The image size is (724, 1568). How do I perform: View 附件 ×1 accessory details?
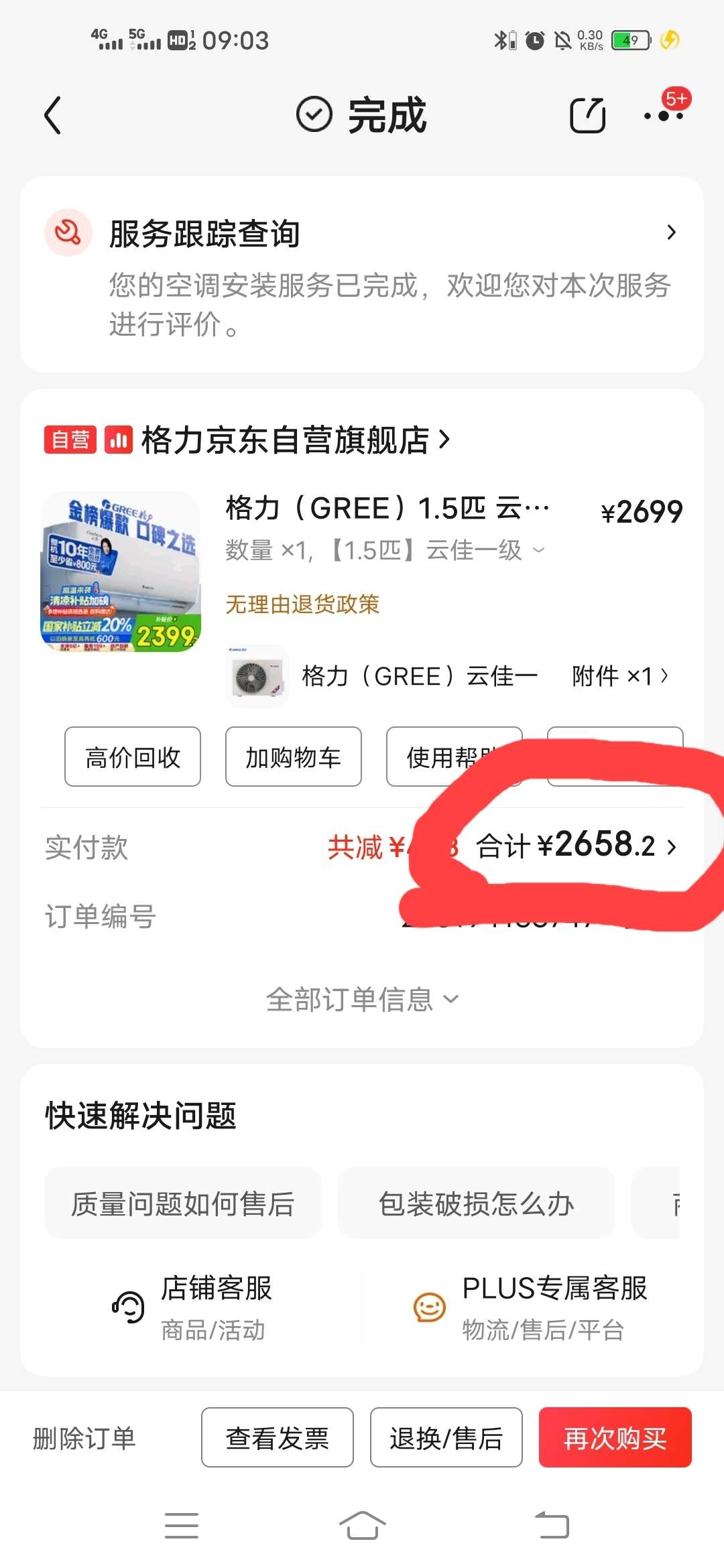coord(620,676)
